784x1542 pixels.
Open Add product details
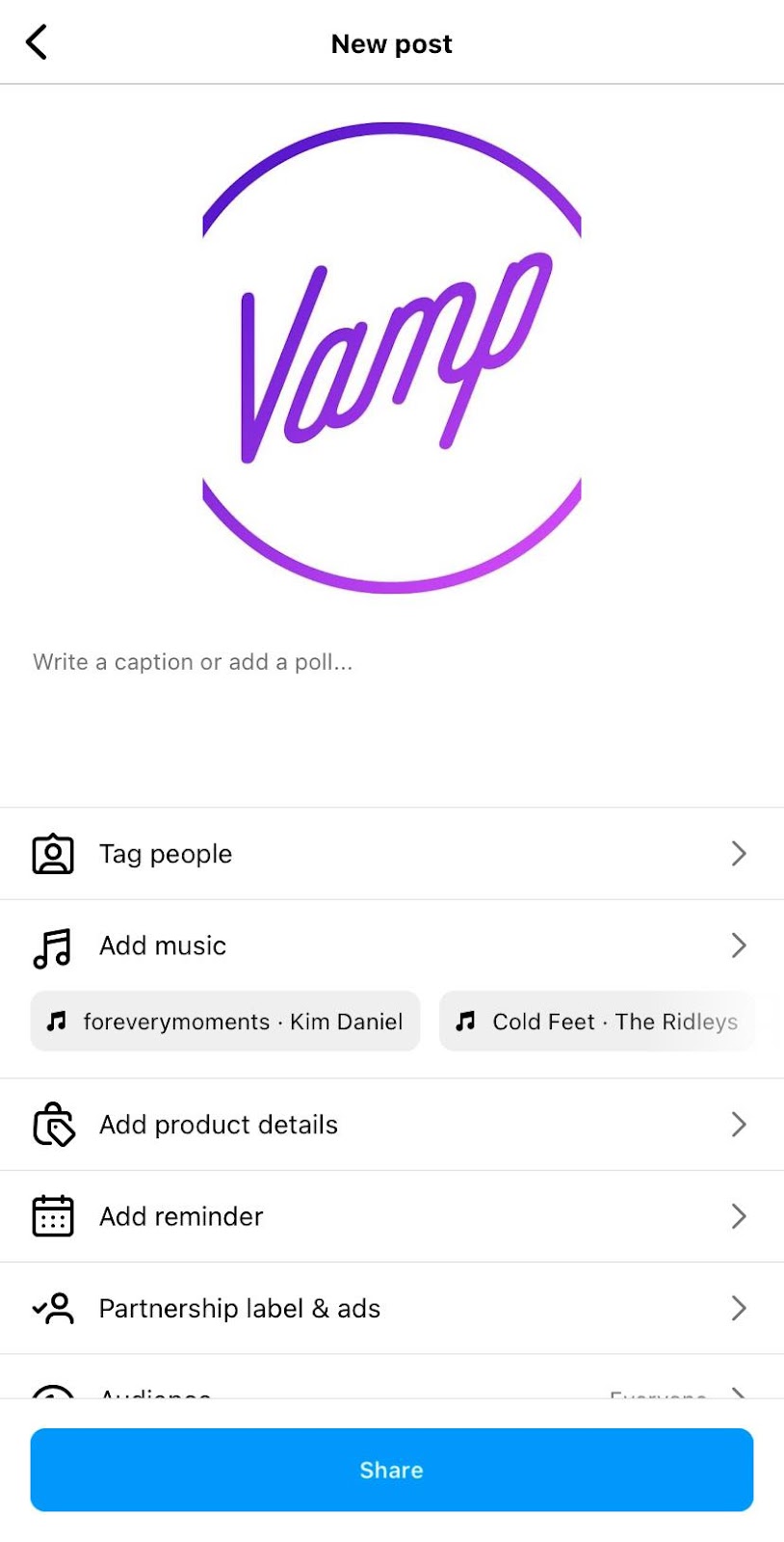(391, 1125)
